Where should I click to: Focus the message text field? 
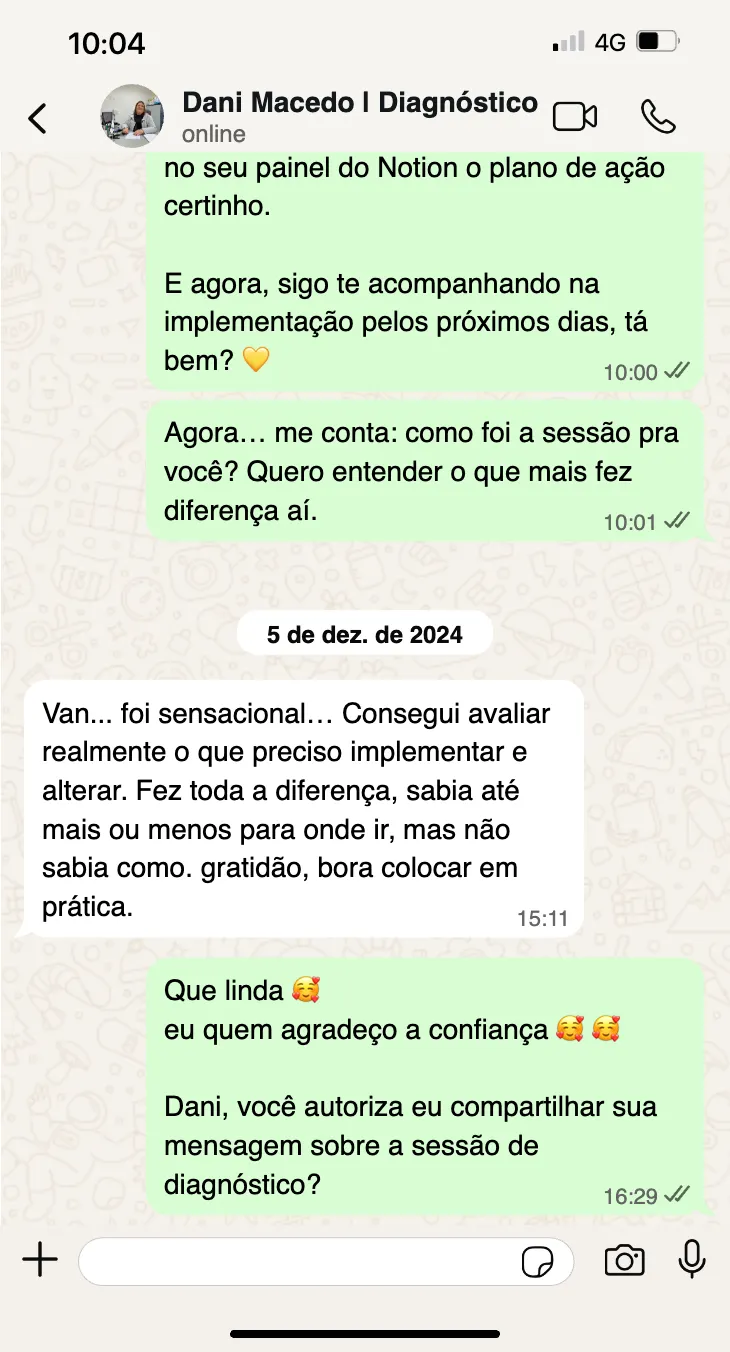(x=300, y=1261)
